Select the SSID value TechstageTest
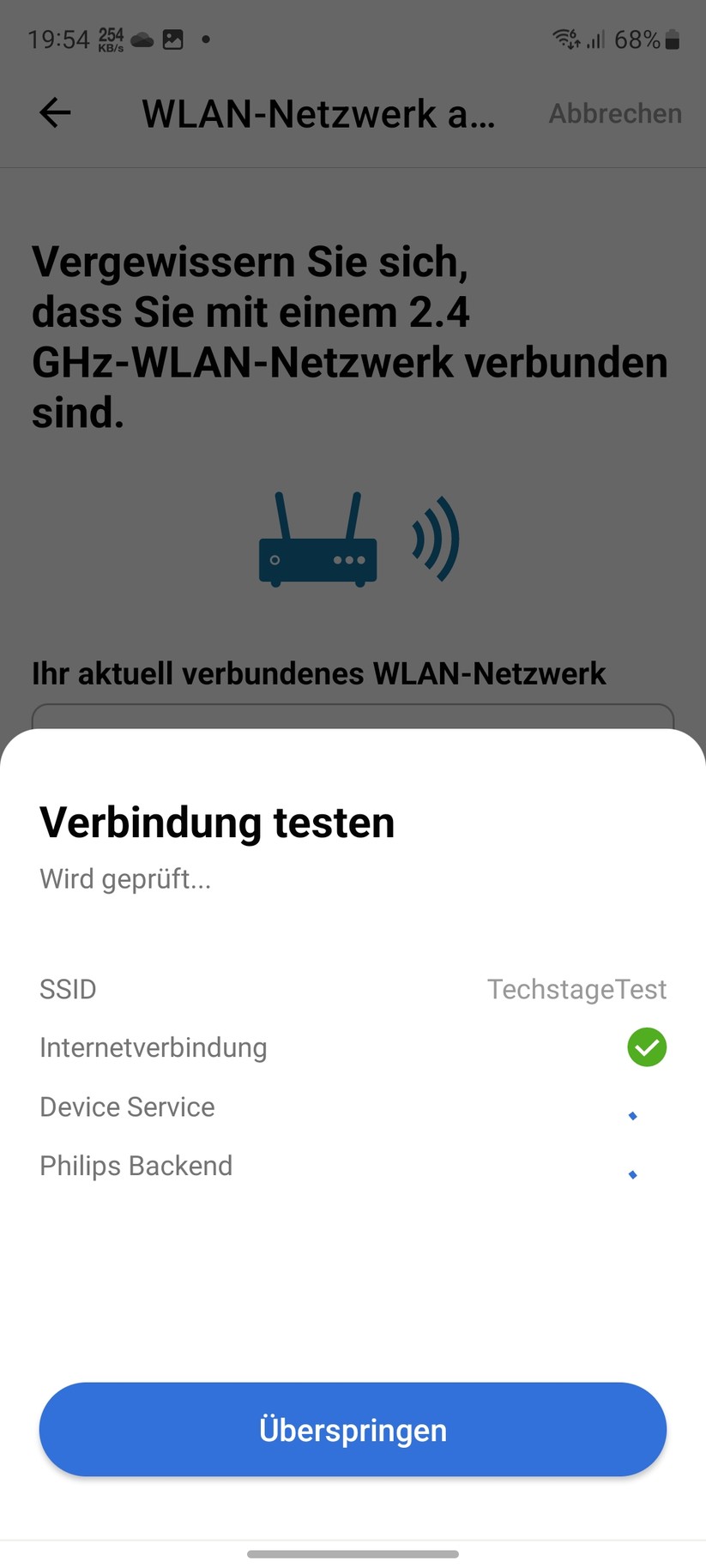706x1568 pixels. [576, 989]
